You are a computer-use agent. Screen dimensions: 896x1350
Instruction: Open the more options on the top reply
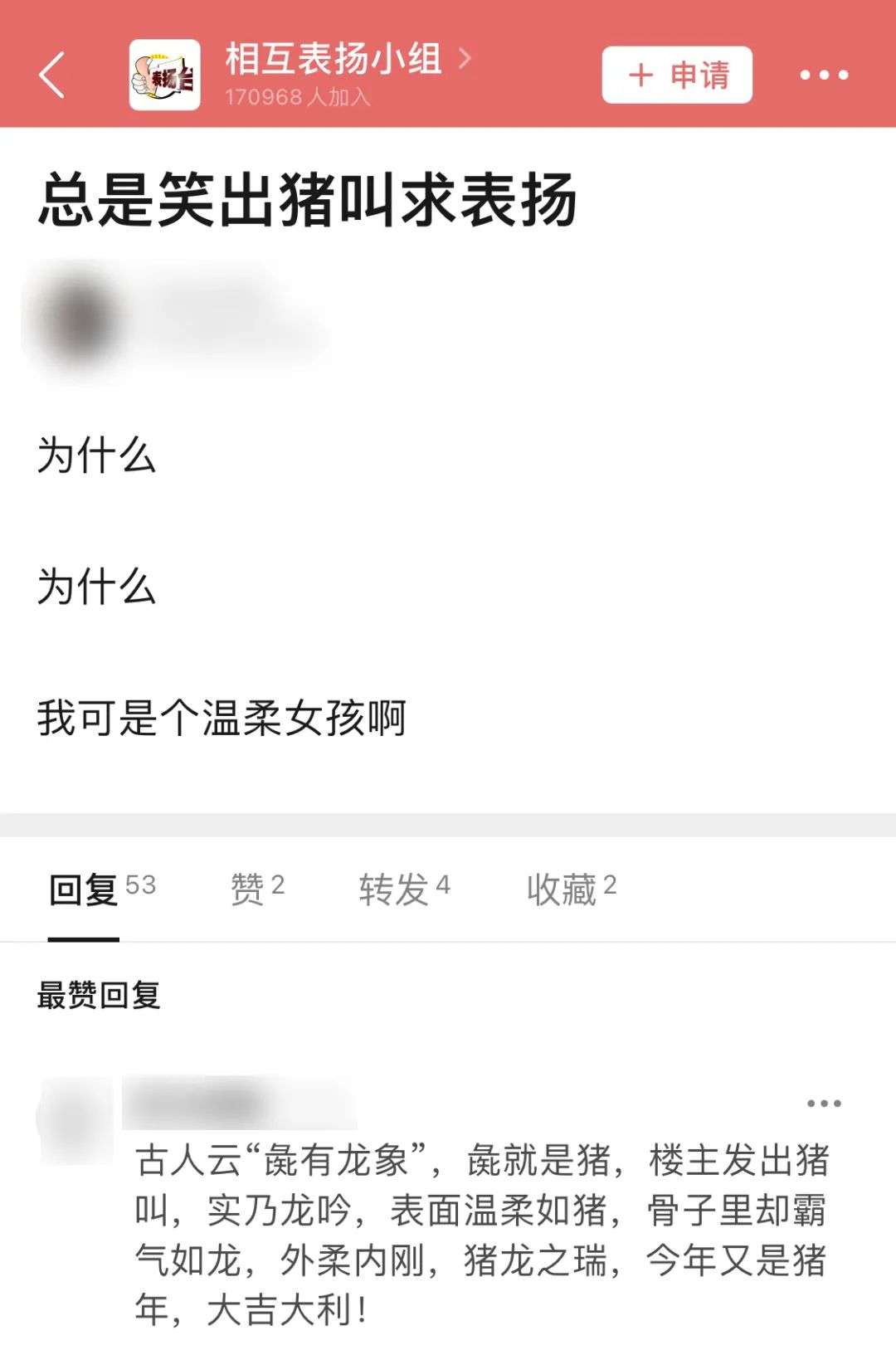pyautogui.click(x=824, y=1104)
